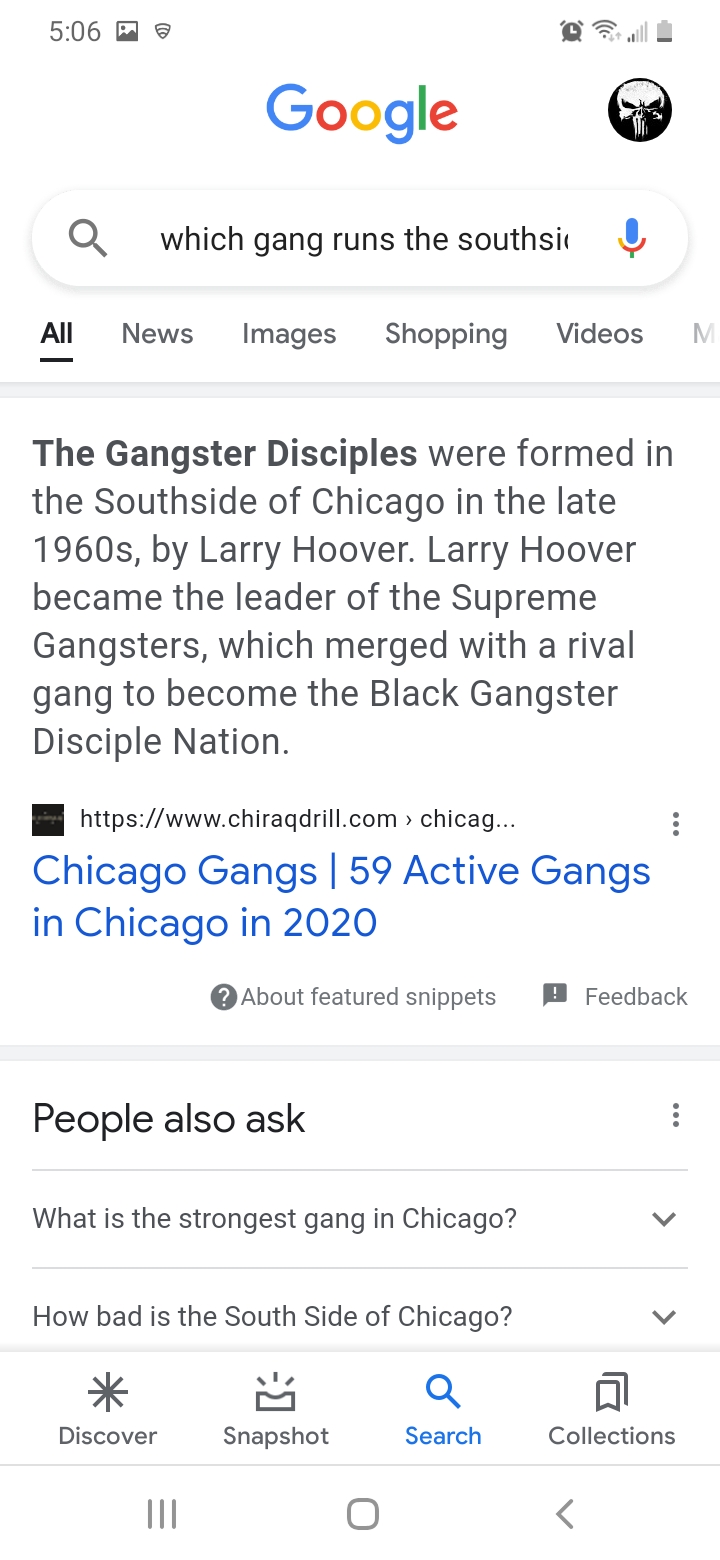
Task: Open About featured snippets
Action: click(x=354, y=997)
